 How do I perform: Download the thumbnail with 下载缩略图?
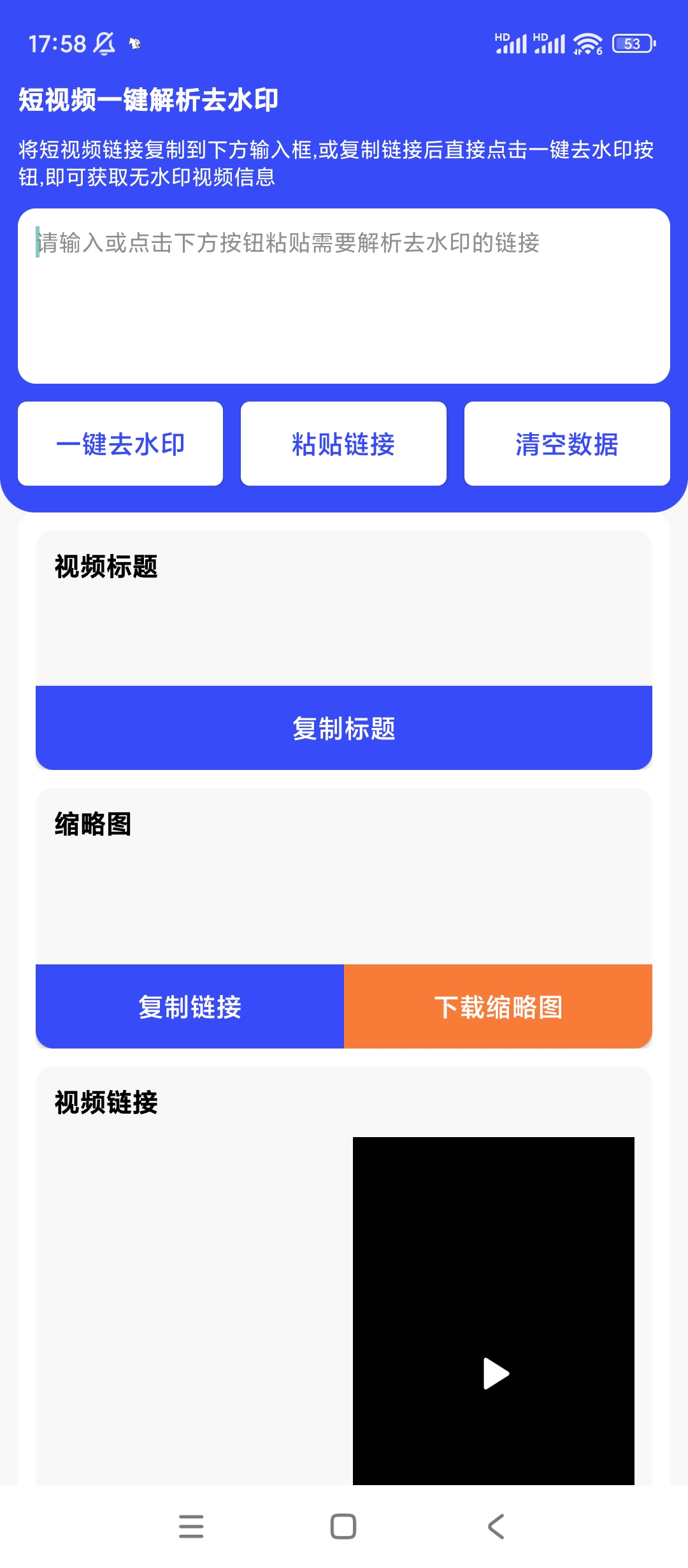click(x=498, y=1006)
